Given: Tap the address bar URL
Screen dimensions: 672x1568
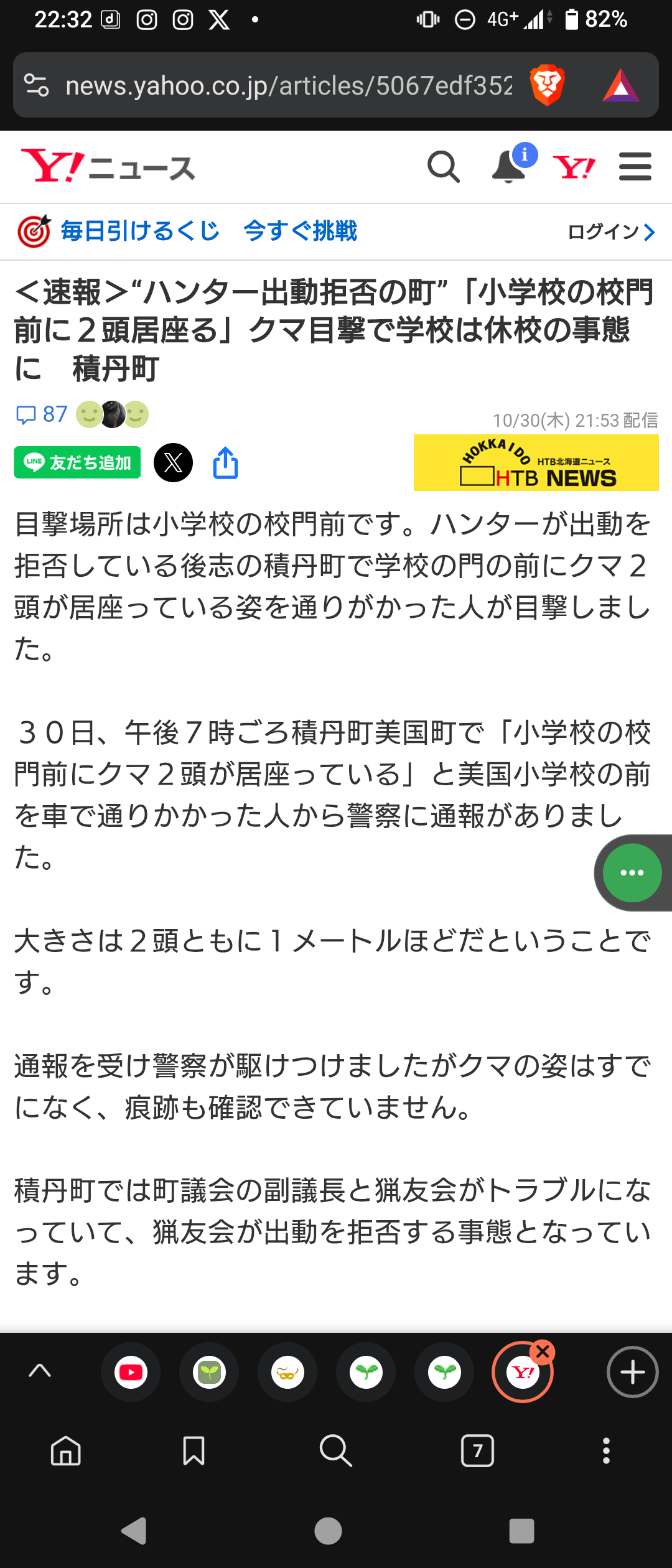Looking at the screenshot, I should (x=289, y=85).
